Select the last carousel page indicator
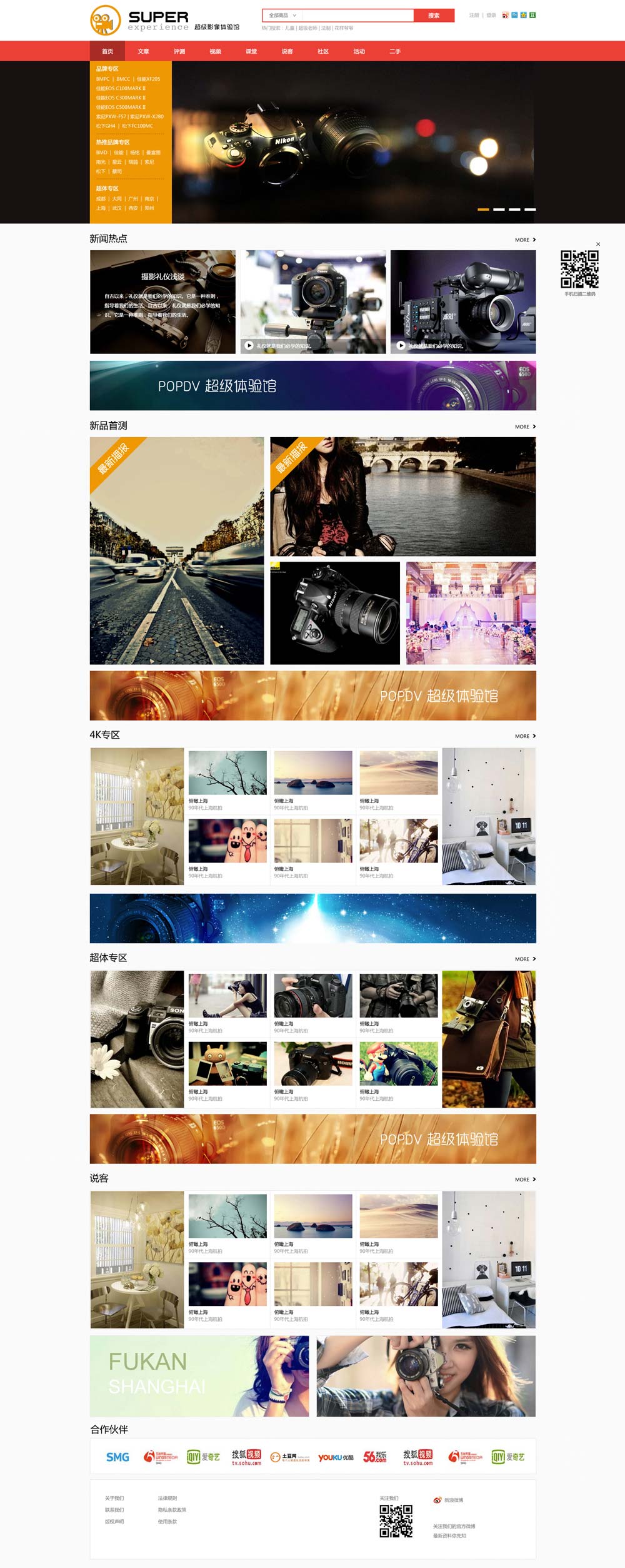The image size is (625, 1568). [530, 210]
